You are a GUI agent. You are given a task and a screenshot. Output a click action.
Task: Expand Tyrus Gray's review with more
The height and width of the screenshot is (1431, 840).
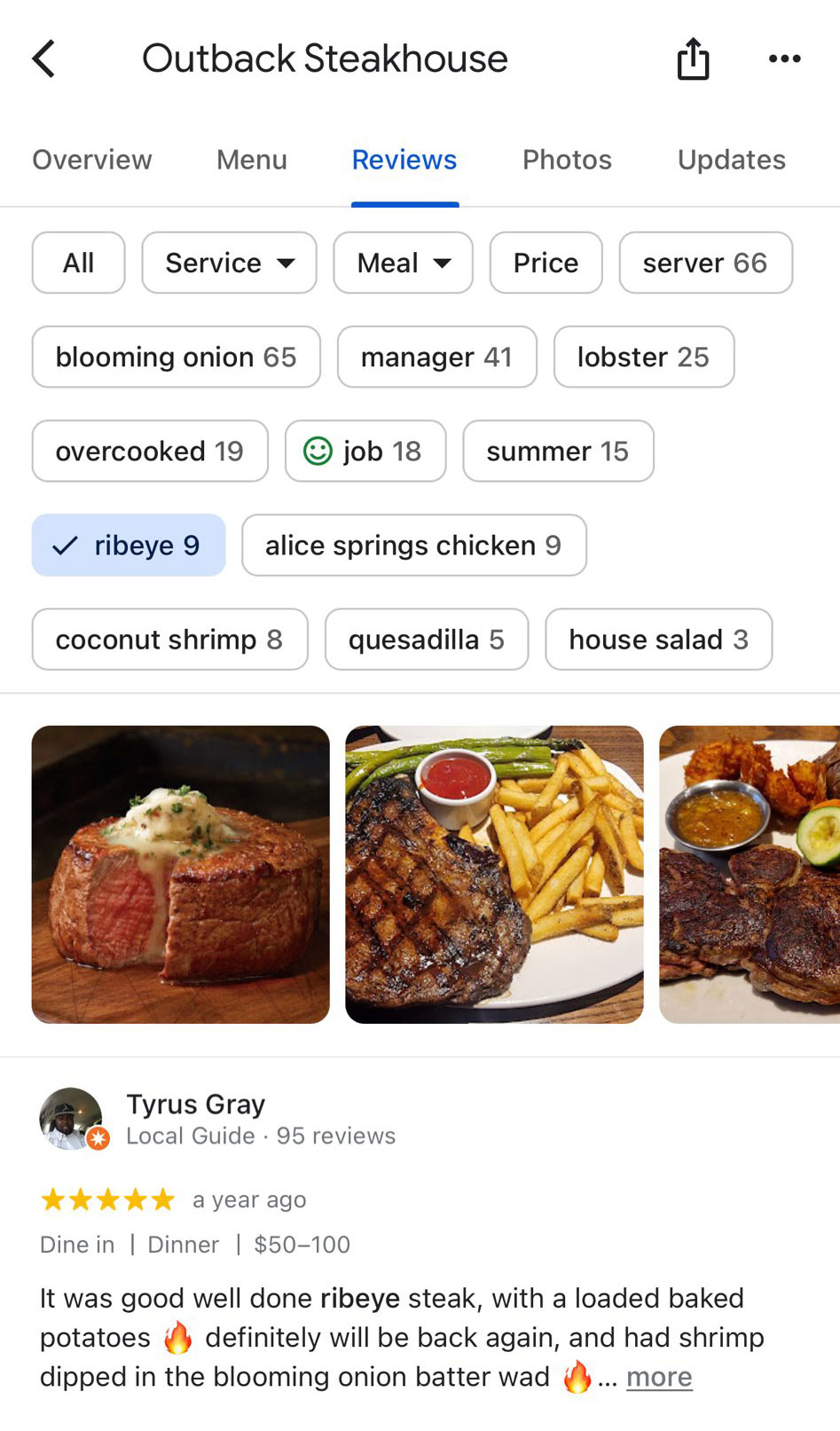(659, 1377)
